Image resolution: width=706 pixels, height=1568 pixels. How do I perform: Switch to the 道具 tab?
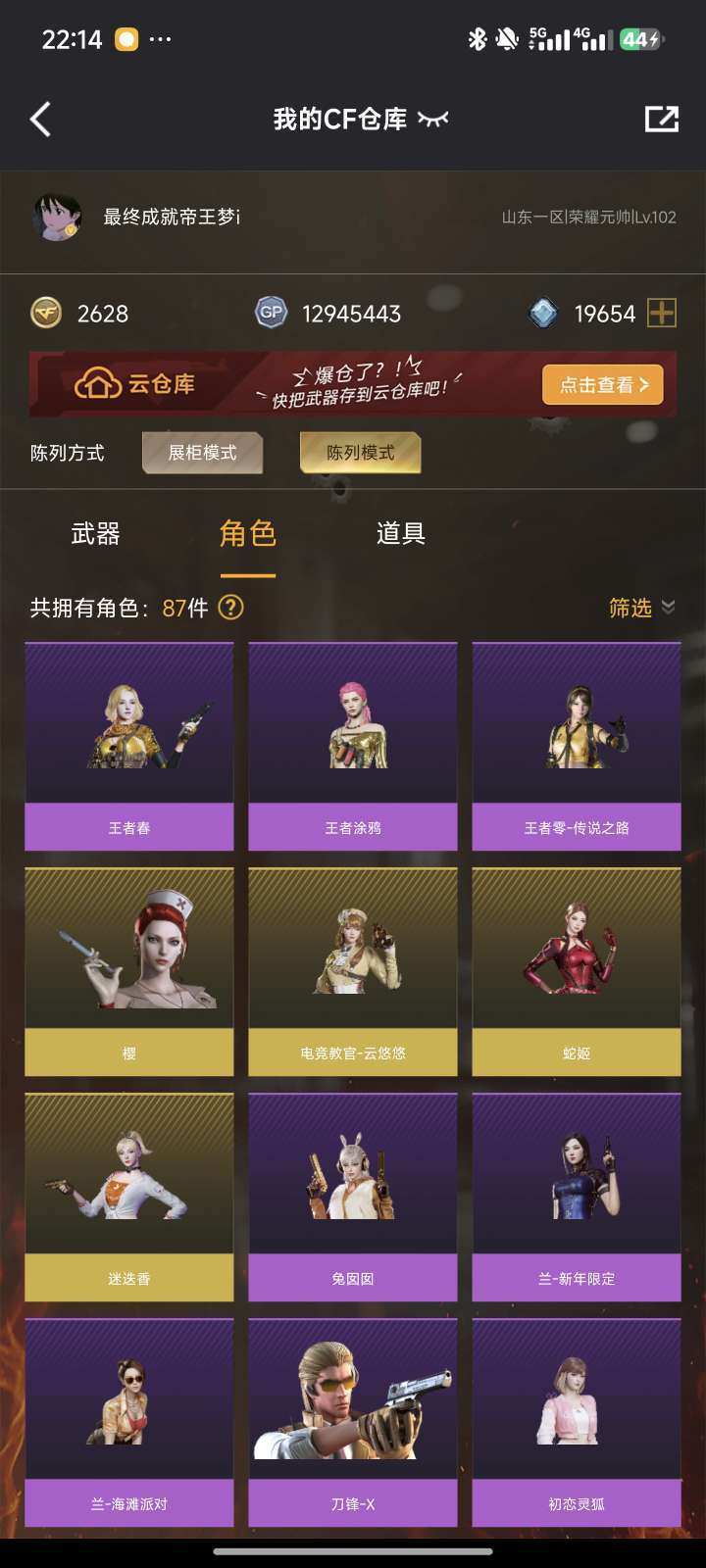click(x=400, y=534)
